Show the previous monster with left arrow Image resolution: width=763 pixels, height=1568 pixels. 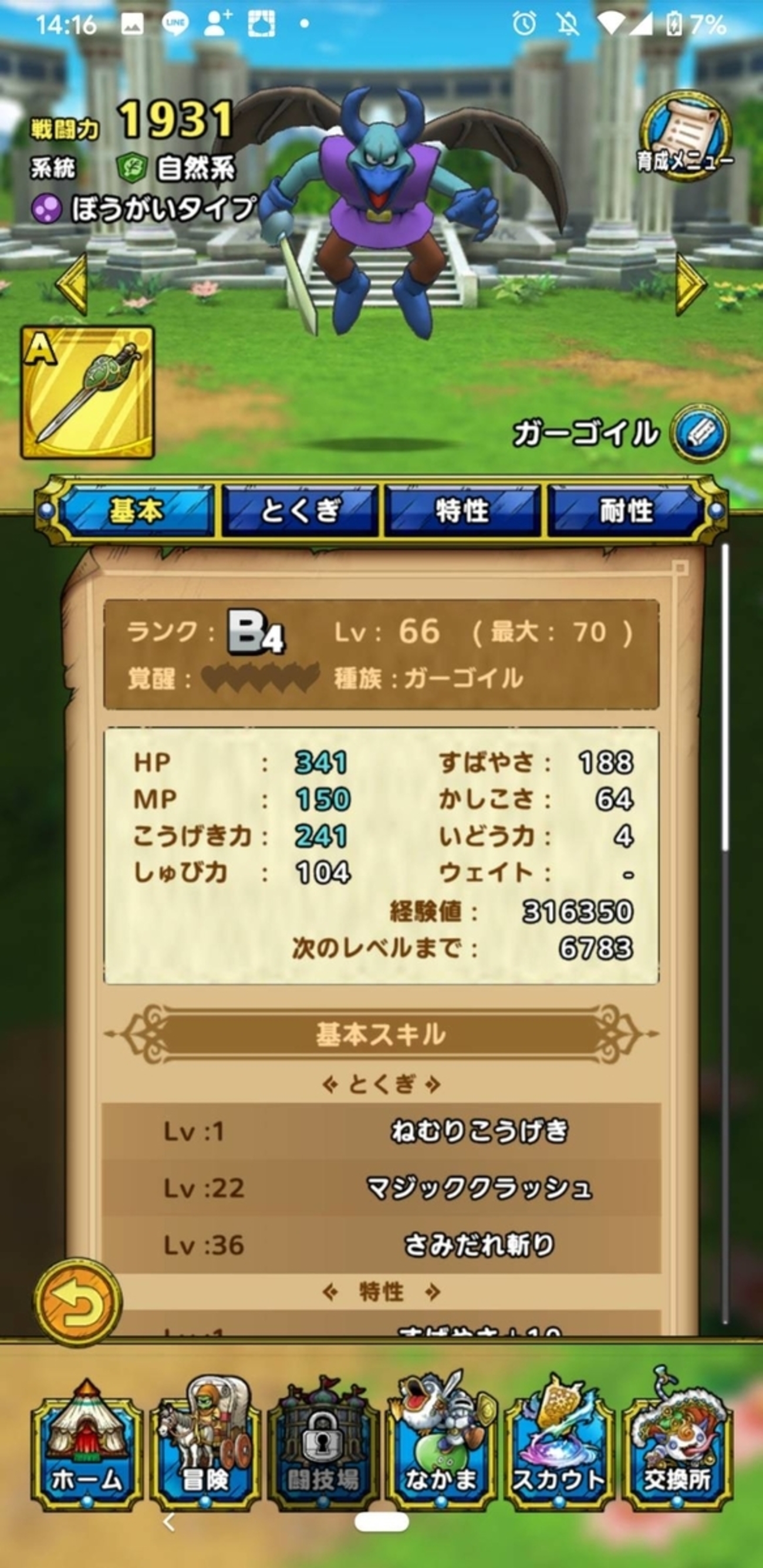click(x=73, y=284)
